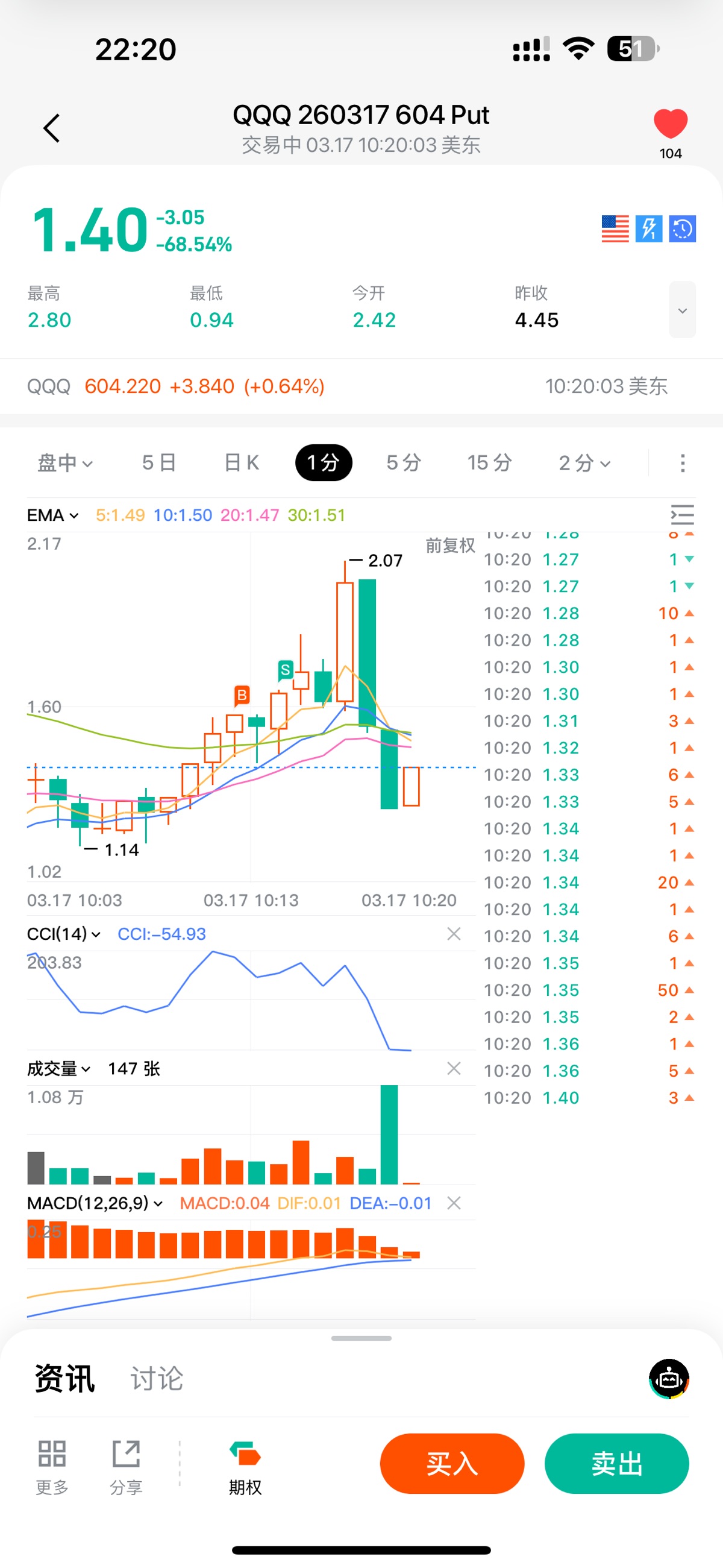Expand quote details with the chevron
The width and height of the screenshot is (723, 1568).
coord(682,310)
